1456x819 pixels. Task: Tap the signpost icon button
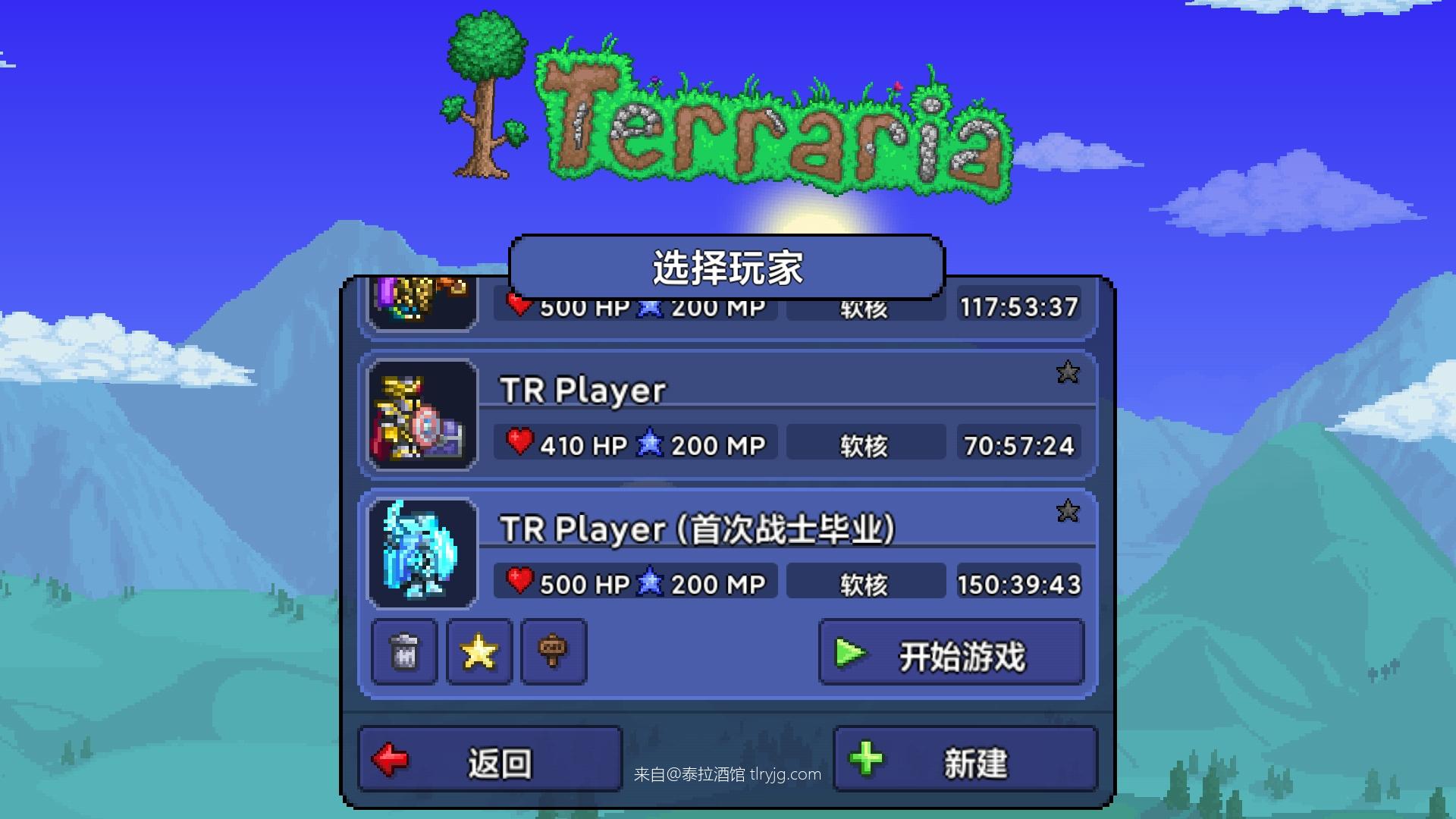[x=553, y=651]
